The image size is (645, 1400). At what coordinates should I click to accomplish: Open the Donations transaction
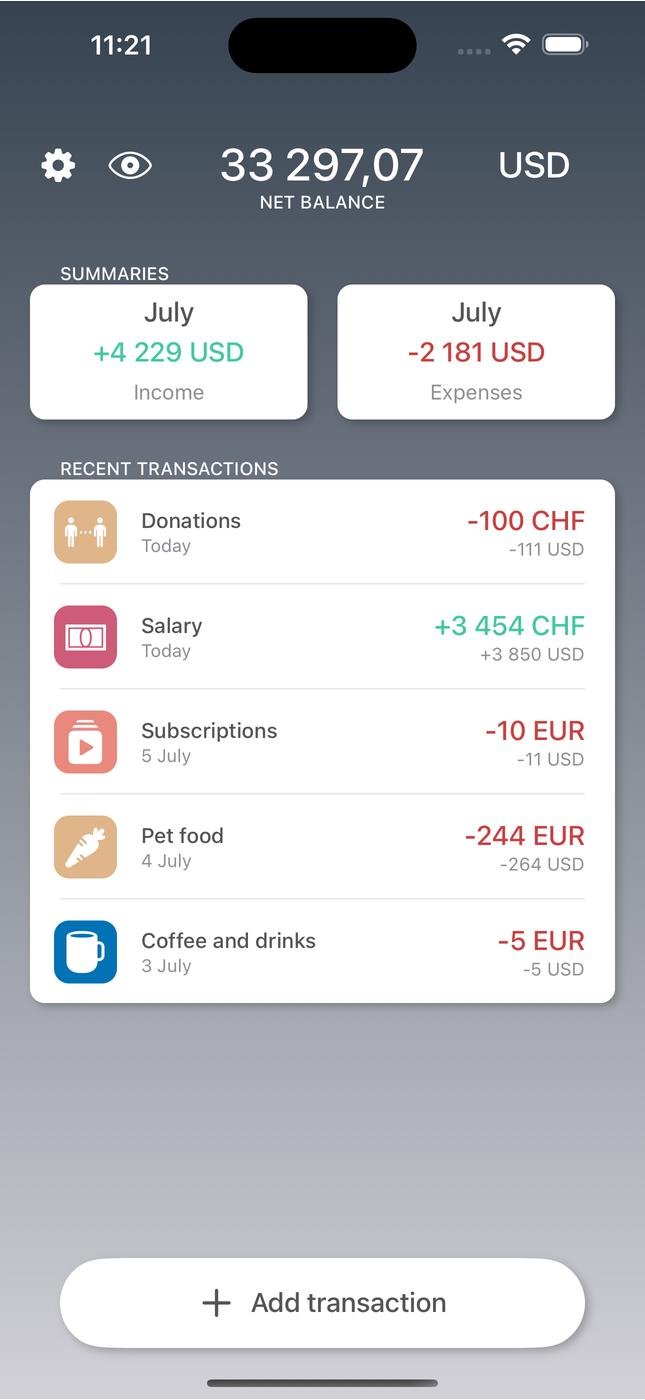coord(322,532)
